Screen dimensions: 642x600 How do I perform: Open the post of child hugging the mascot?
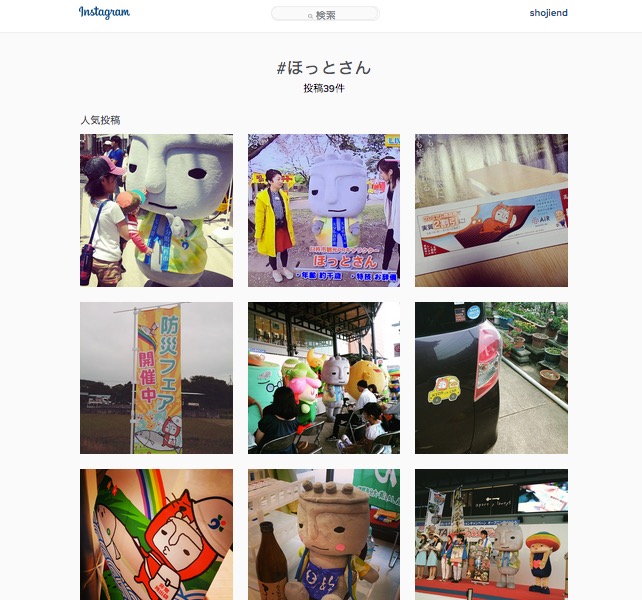[x=156, y=210]
